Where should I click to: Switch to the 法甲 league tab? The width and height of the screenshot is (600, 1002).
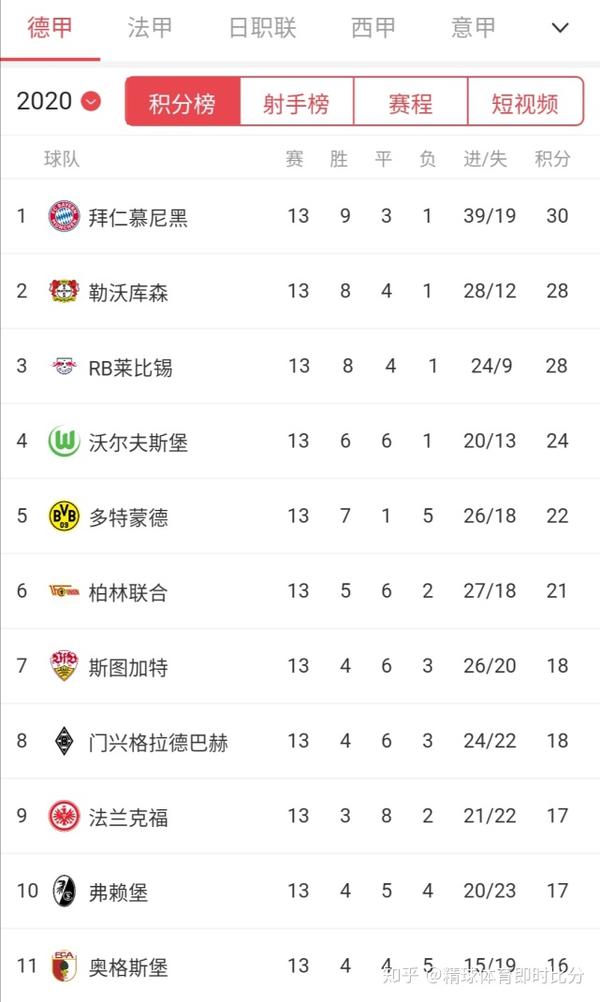(x=150, y=28)
